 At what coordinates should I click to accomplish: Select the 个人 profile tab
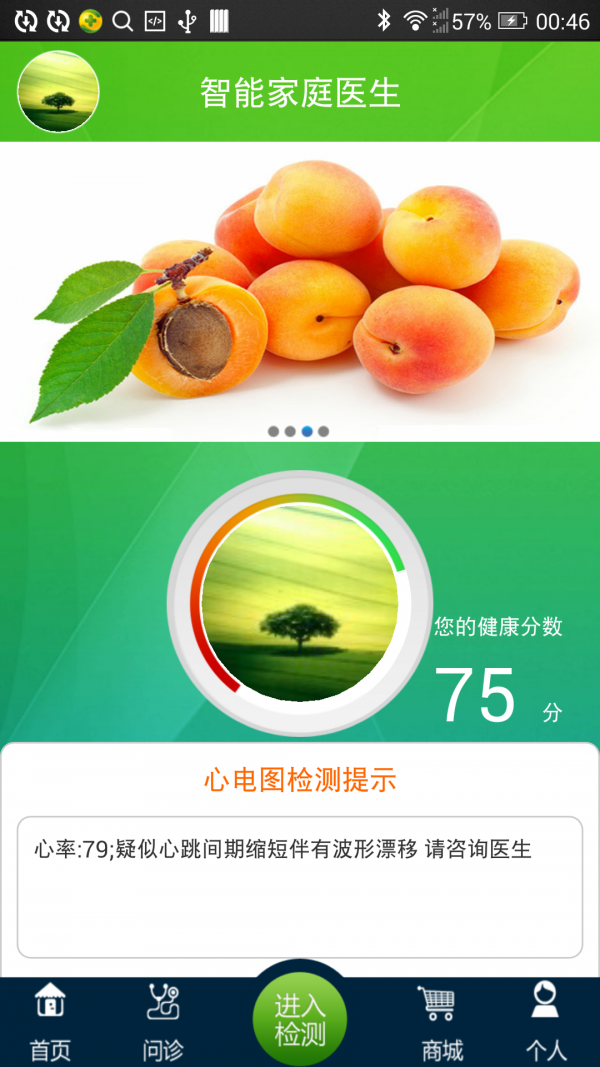pos(546,1022)
